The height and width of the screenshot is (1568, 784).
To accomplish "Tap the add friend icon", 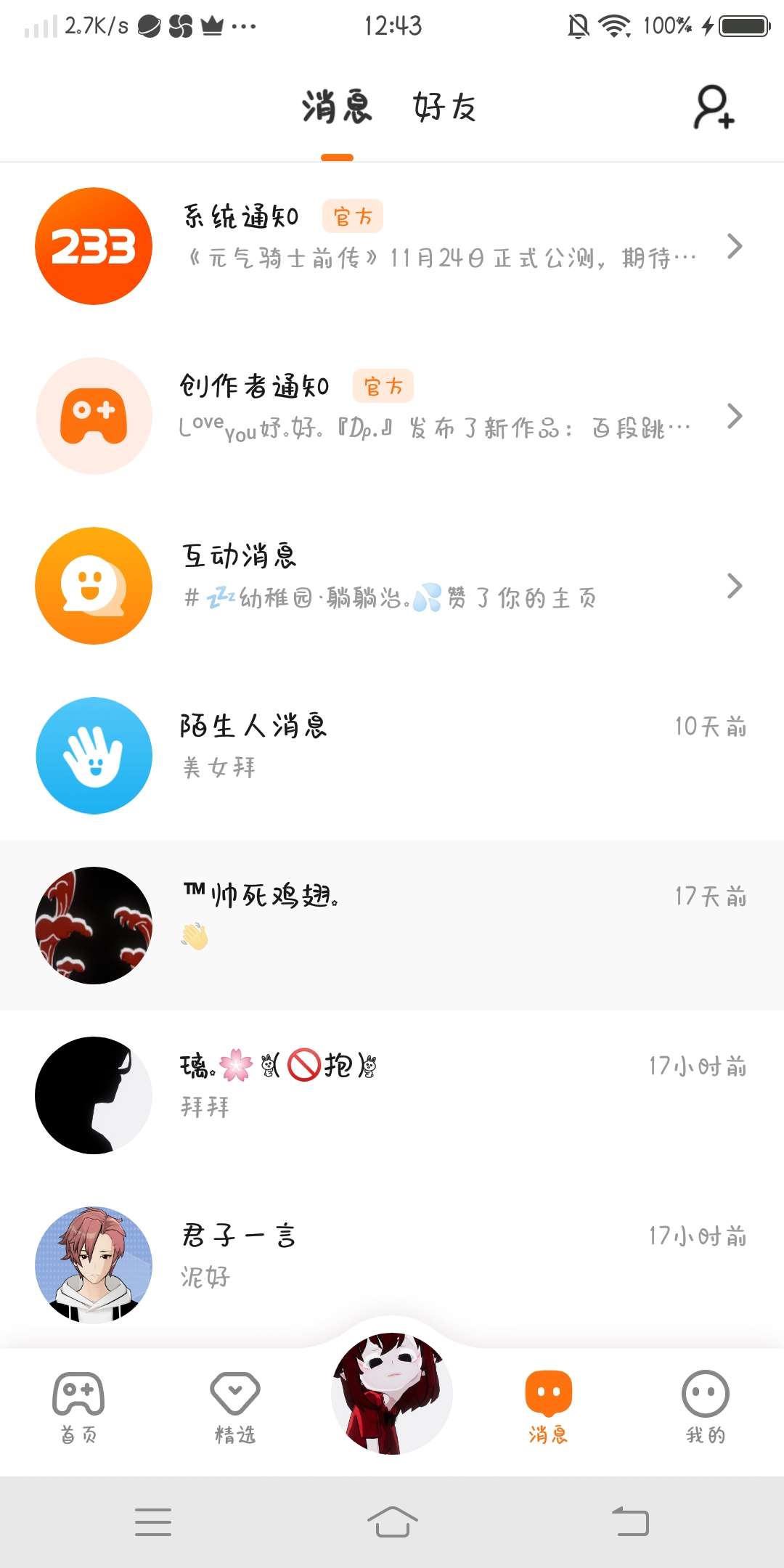I will tap(714, 107).
